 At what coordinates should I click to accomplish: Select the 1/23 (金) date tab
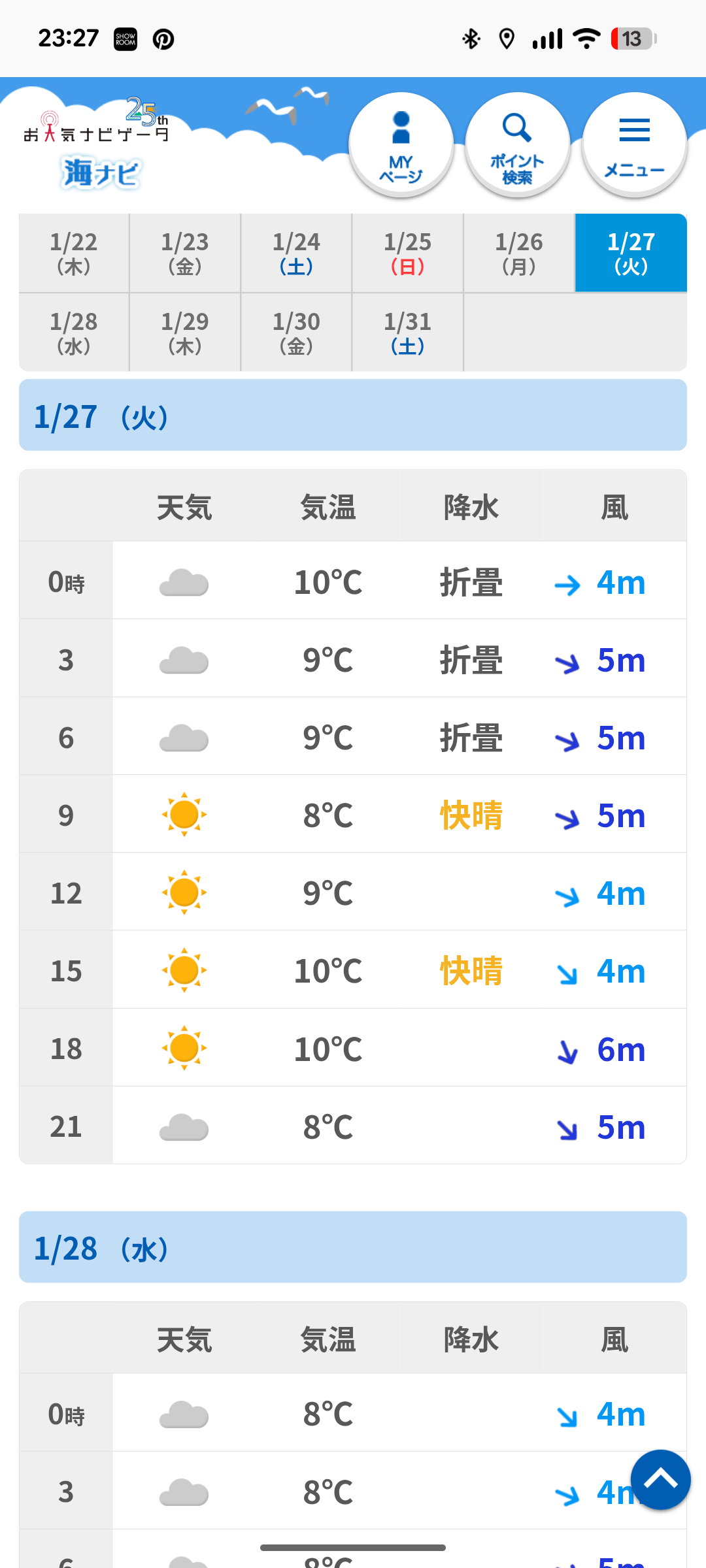click(x=185, y=253)
